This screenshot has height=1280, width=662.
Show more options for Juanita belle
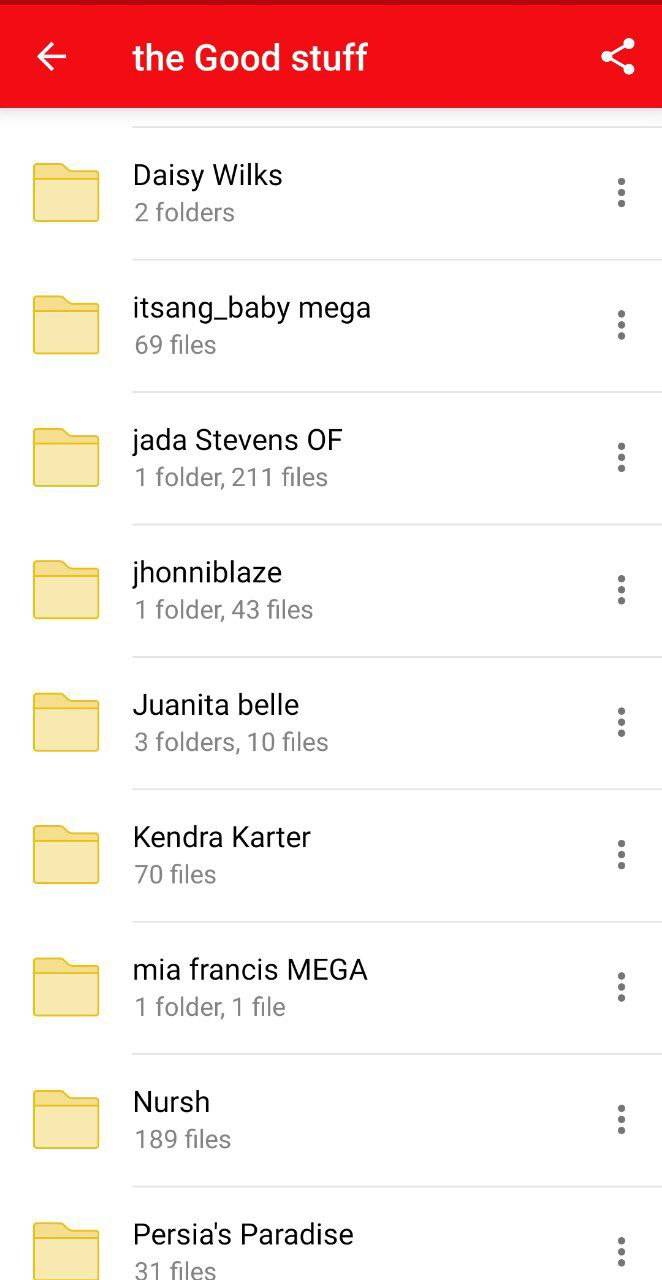(x=621, y=722)
